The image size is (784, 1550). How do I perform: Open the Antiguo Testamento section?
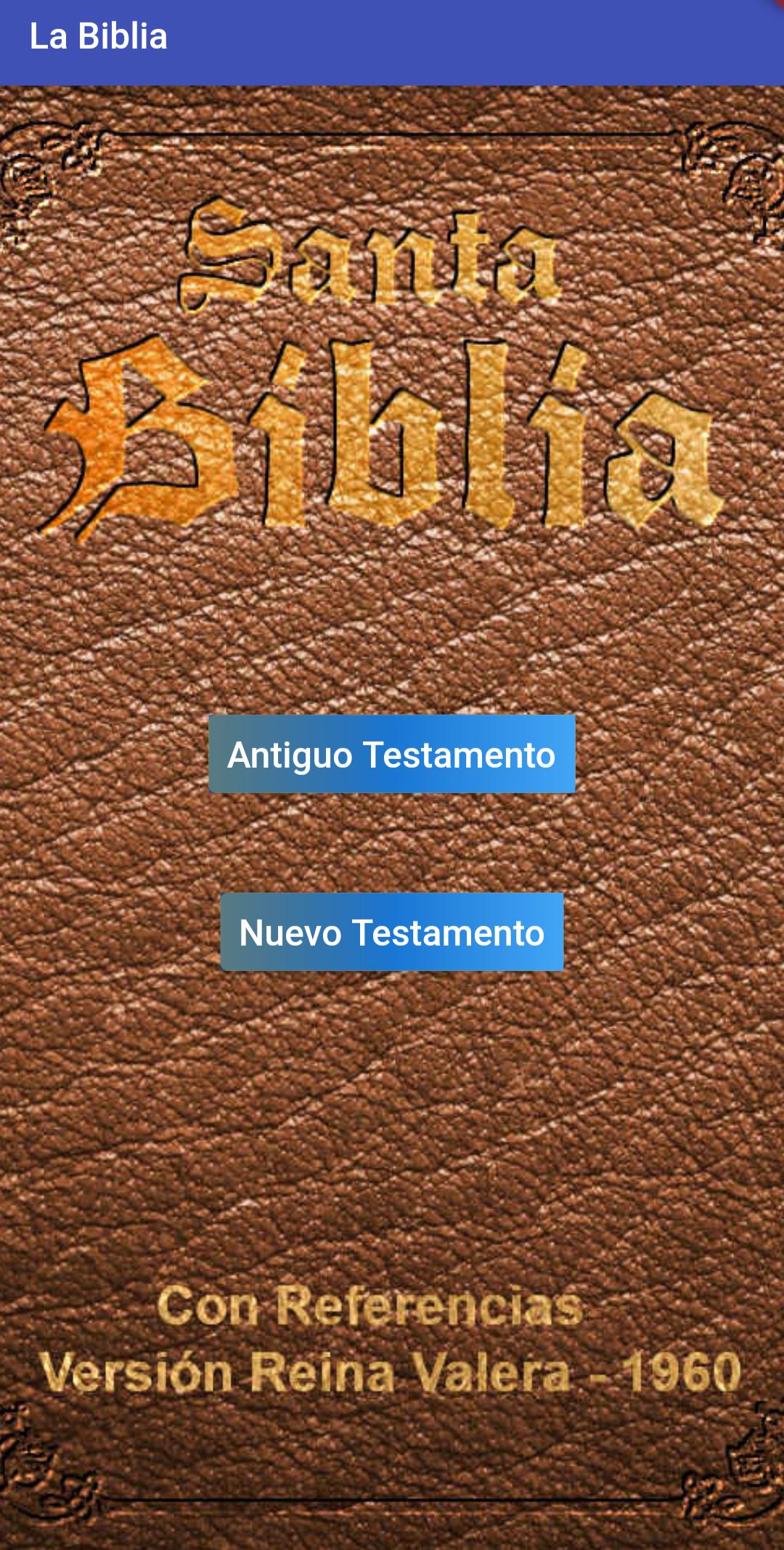coord(392,754)
